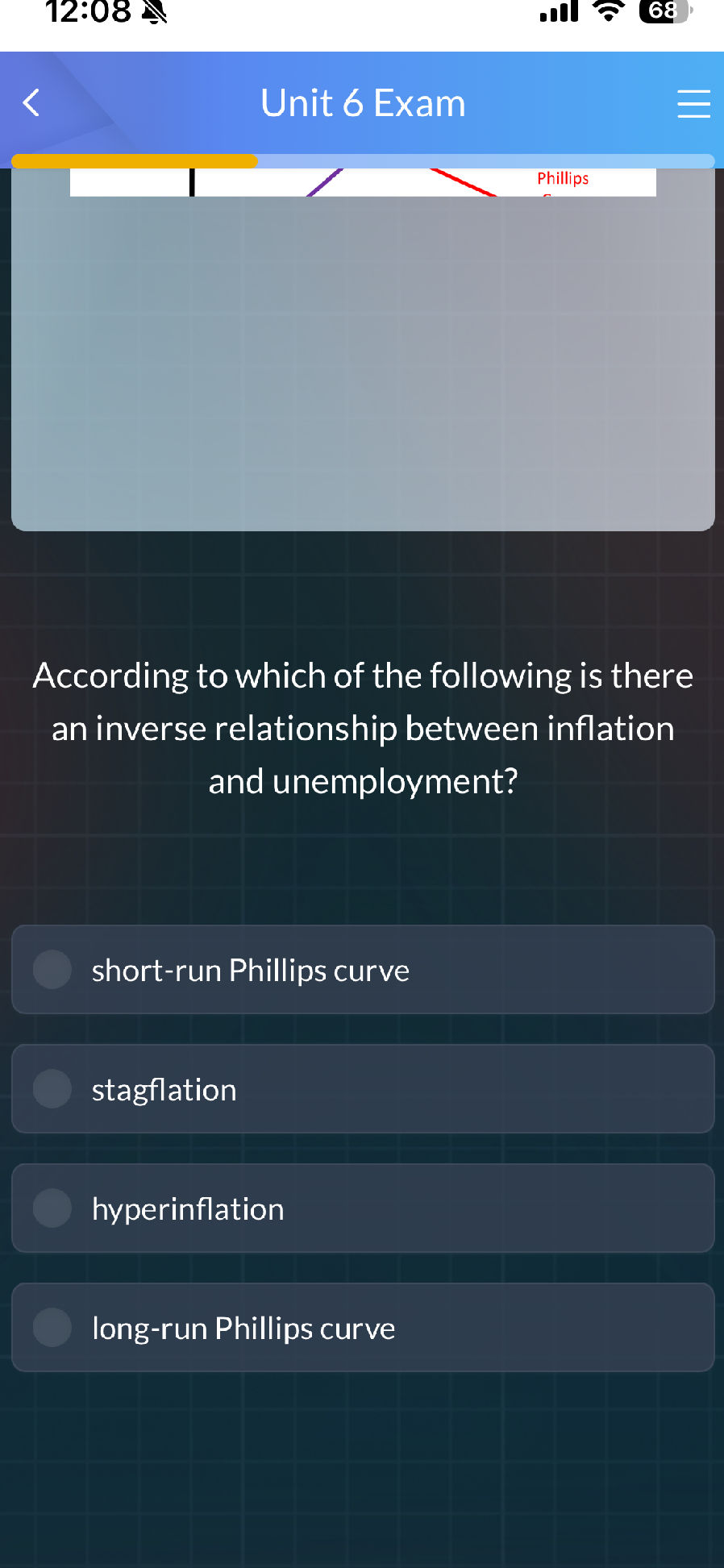The width and height of the screenshot is (724, 1568).
Task: Select the hyperinflation radio button
Action: [x=51, y=1208]
